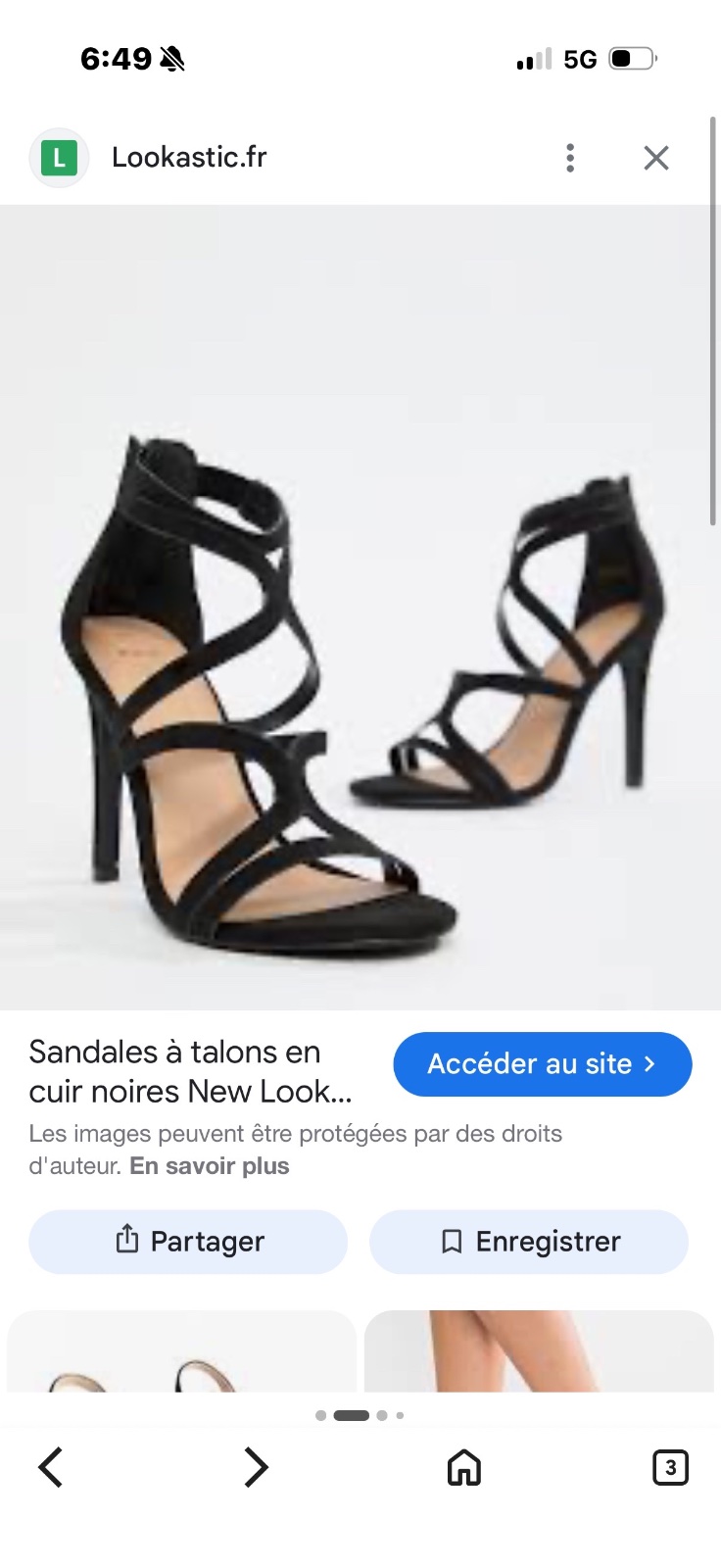Open the Lookastic.fr source site label
Screen dimensions: 721x1568
coord(189,157)
